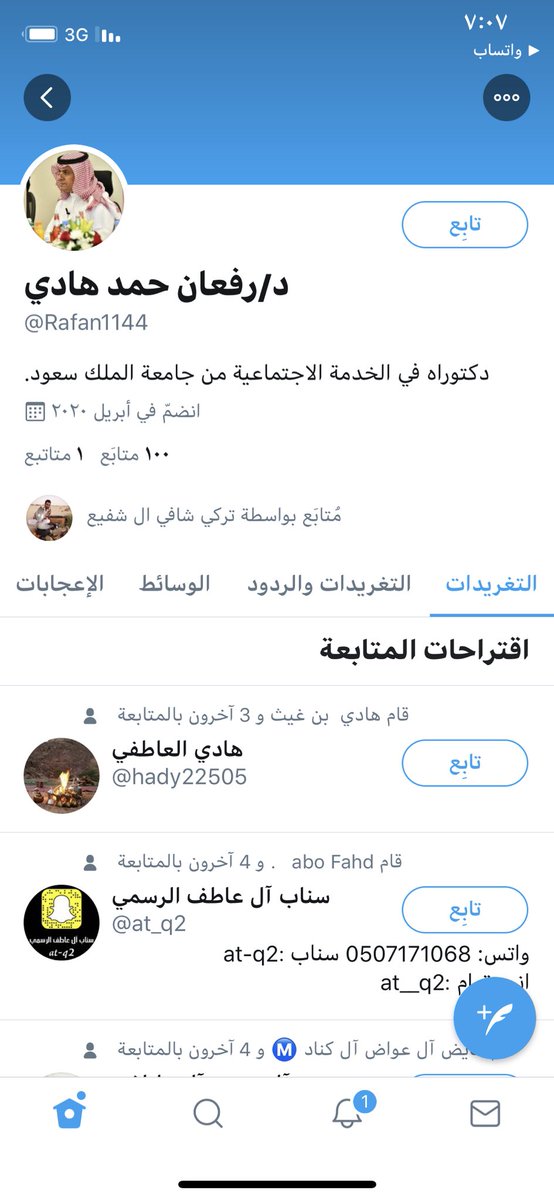This screenshot has width=554, height=1200.
Task: Return to واتساب from the status bar
Action: pos(497,50)
